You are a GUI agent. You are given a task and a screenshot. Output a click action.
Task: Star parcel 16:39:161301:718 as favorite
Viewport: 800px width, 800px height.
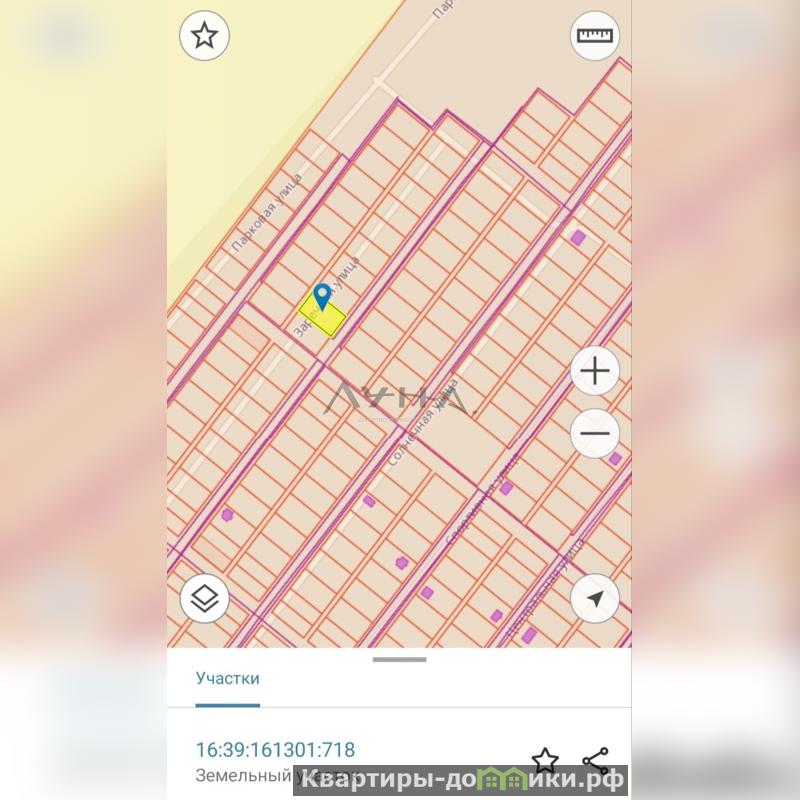(x=544, y=760)
